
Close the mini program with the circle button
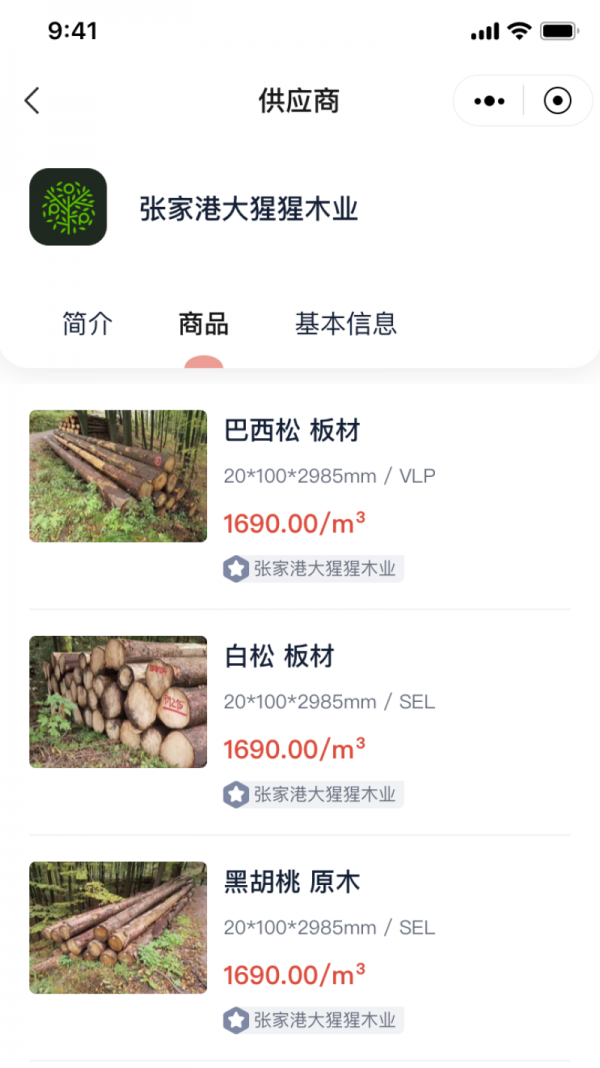click(x=557, y=101)
